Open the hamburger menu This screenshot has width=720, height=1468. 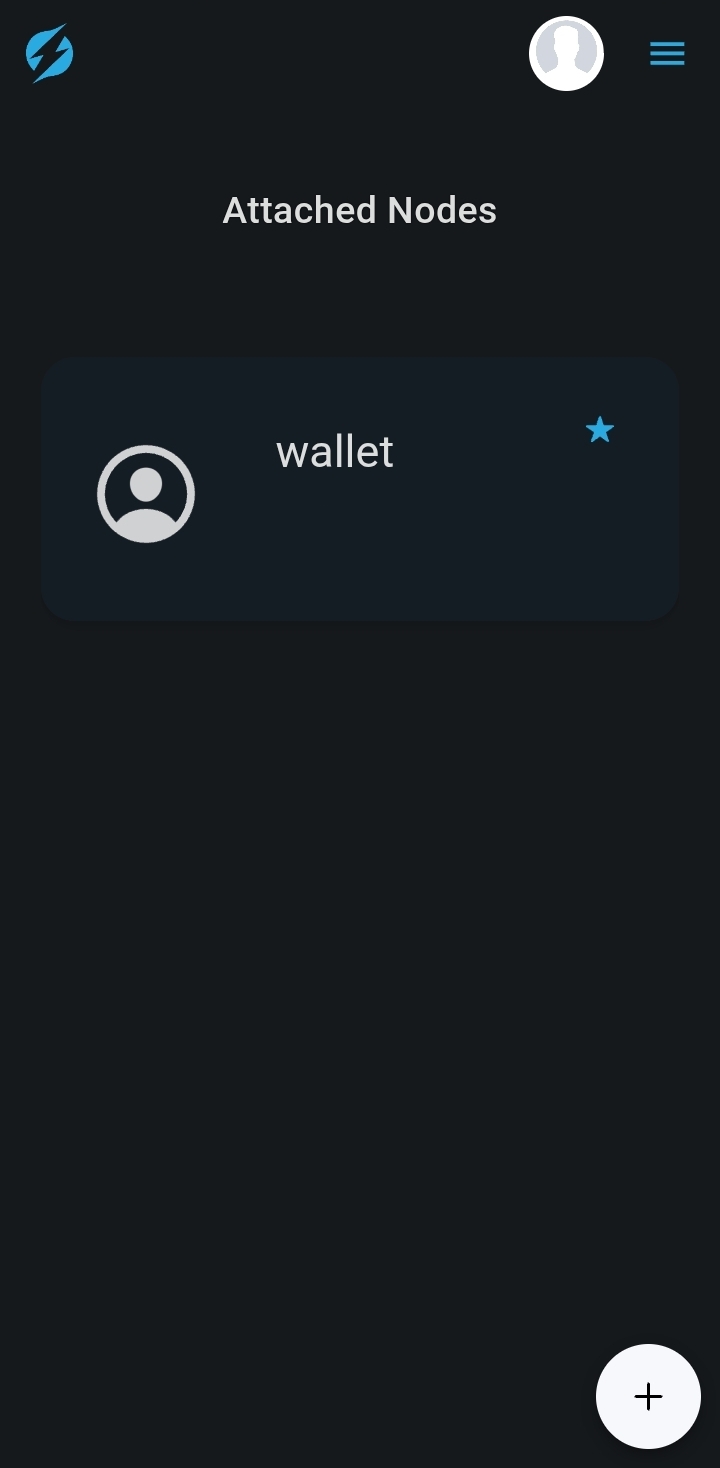coord(667,54)
